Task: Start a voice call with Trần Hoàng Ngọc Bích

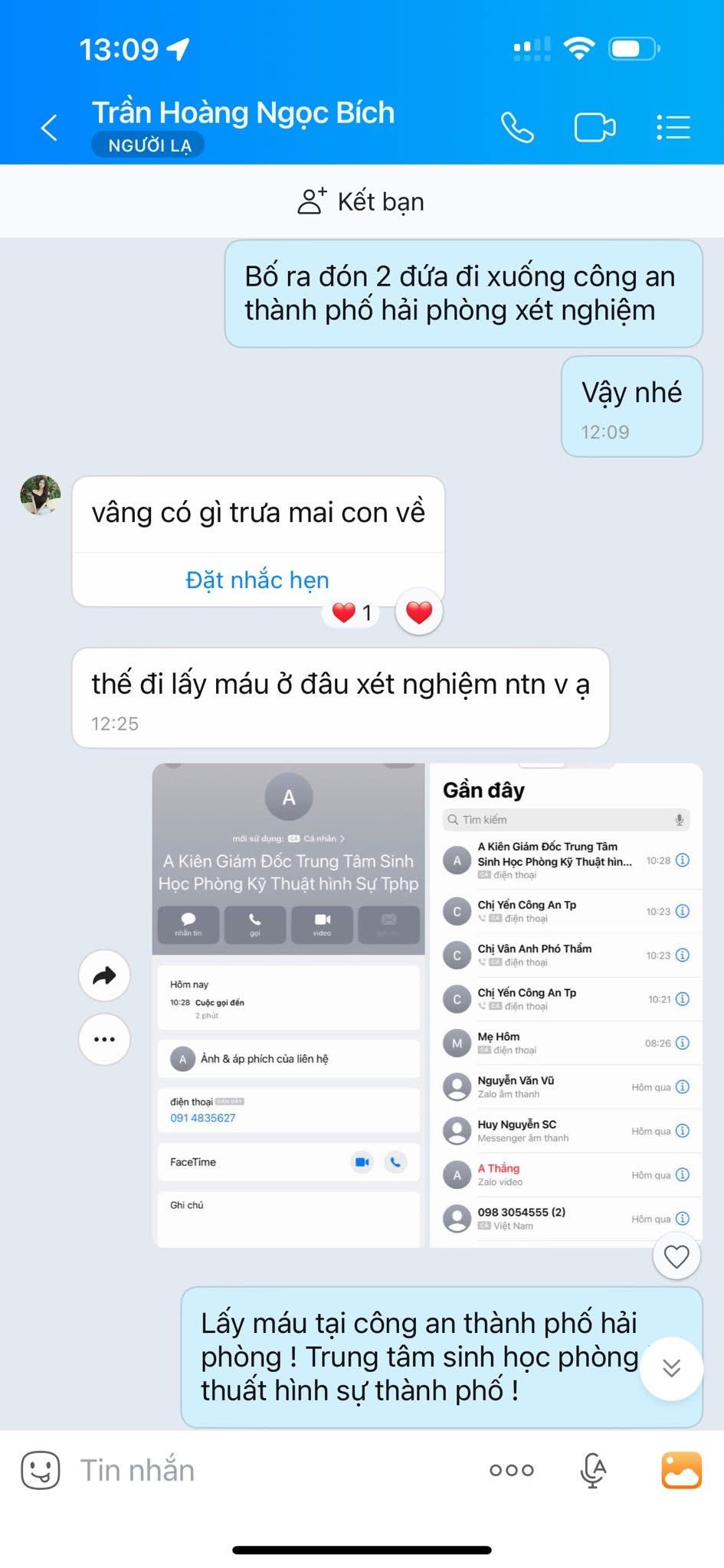Action: [517, 127]
